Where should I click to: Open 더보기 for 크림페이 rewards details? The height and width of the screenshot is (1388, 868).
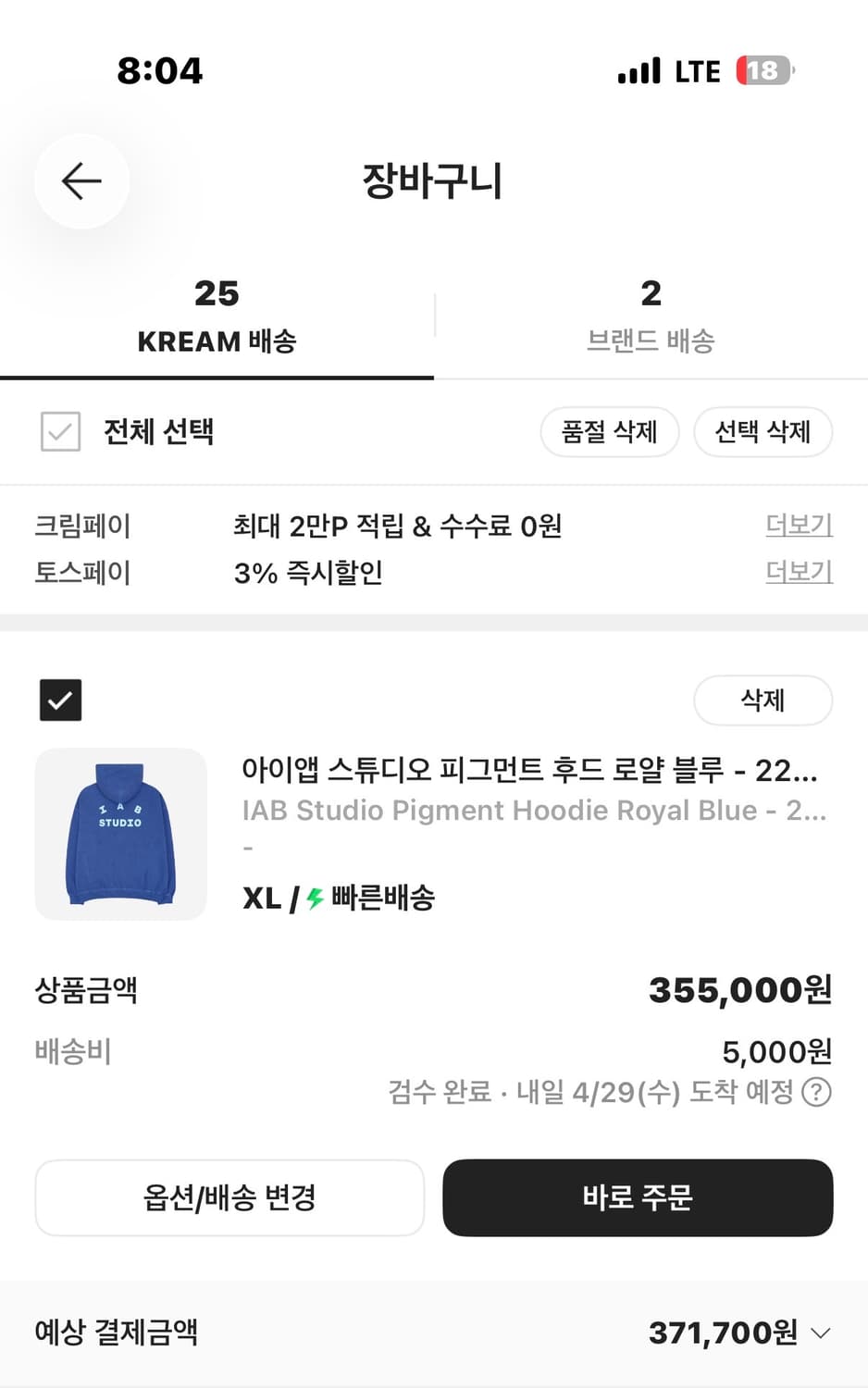pos(798,525)
